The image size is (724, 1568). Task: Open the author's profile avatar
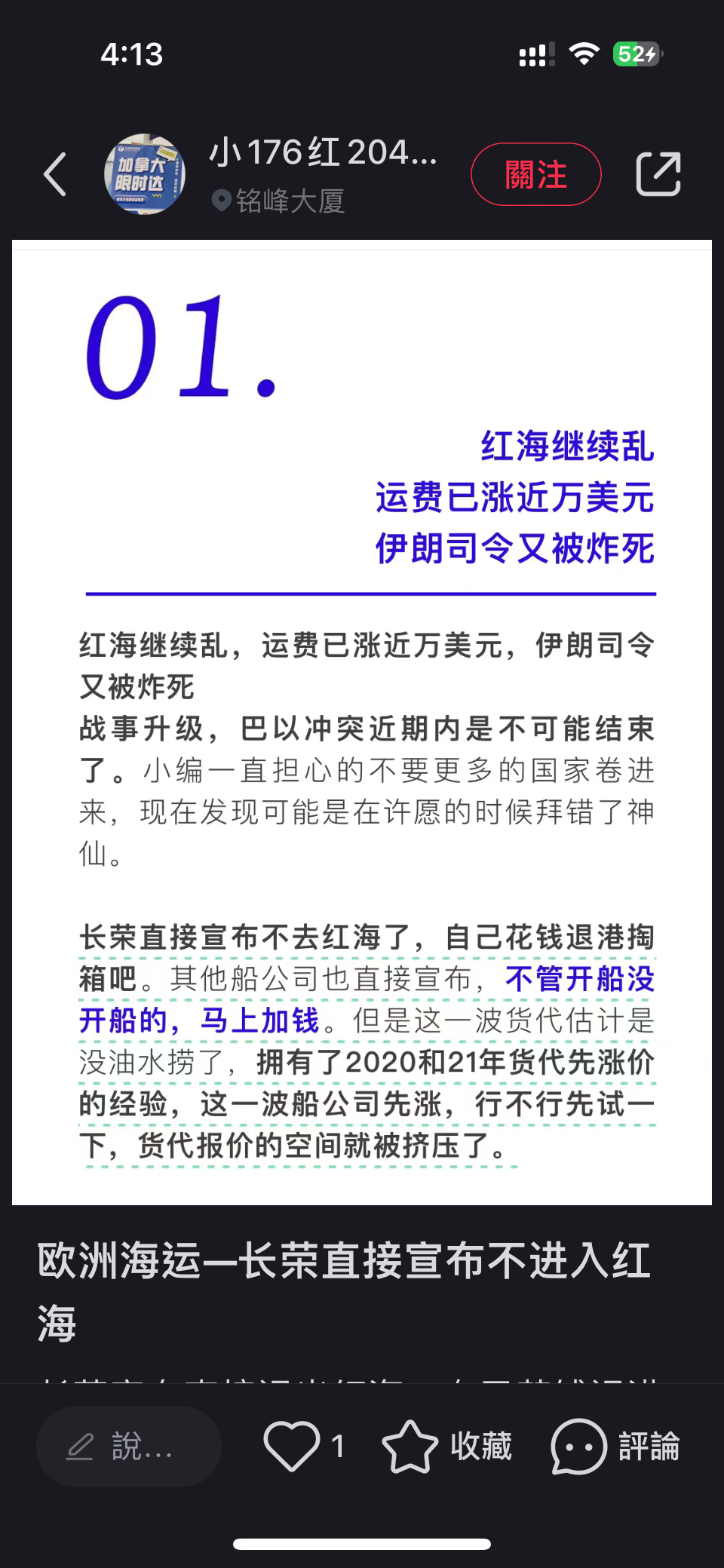click(145, 174)
